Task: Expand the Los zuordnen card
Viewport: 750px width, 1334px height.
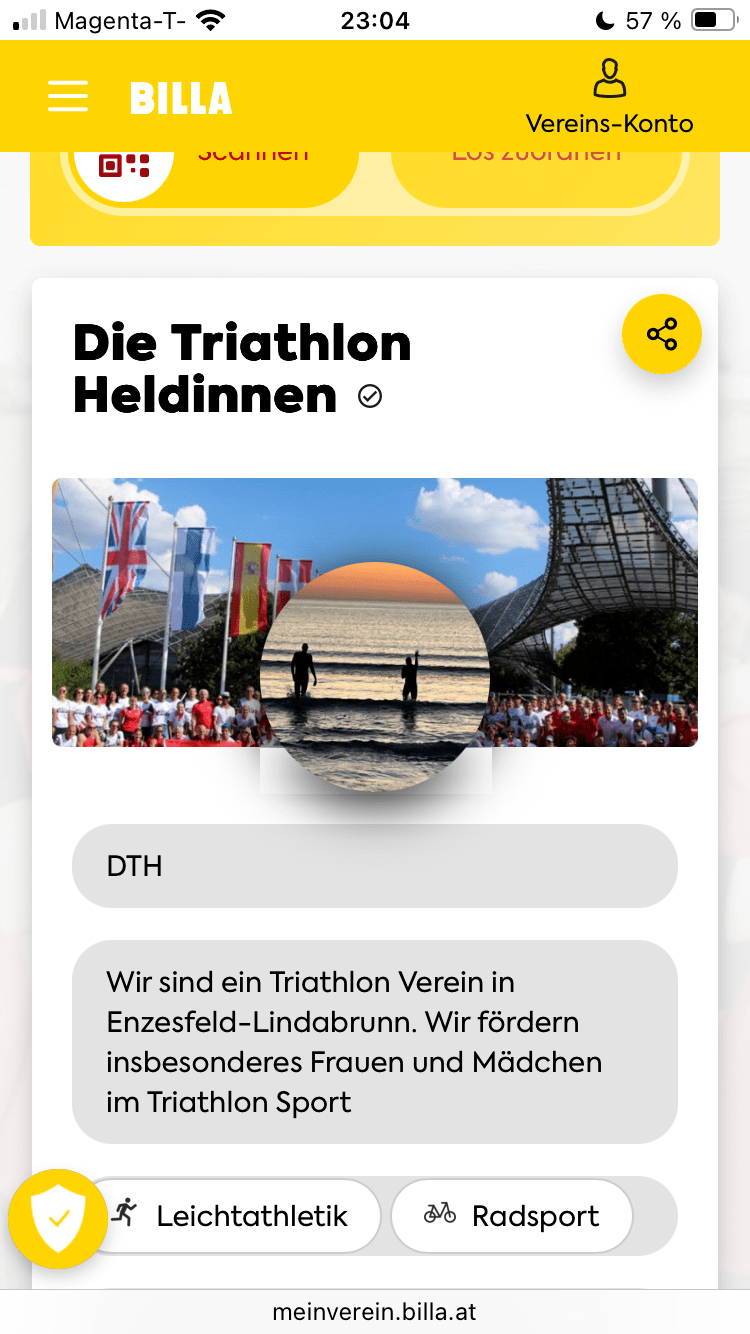Action: [537, 170]
